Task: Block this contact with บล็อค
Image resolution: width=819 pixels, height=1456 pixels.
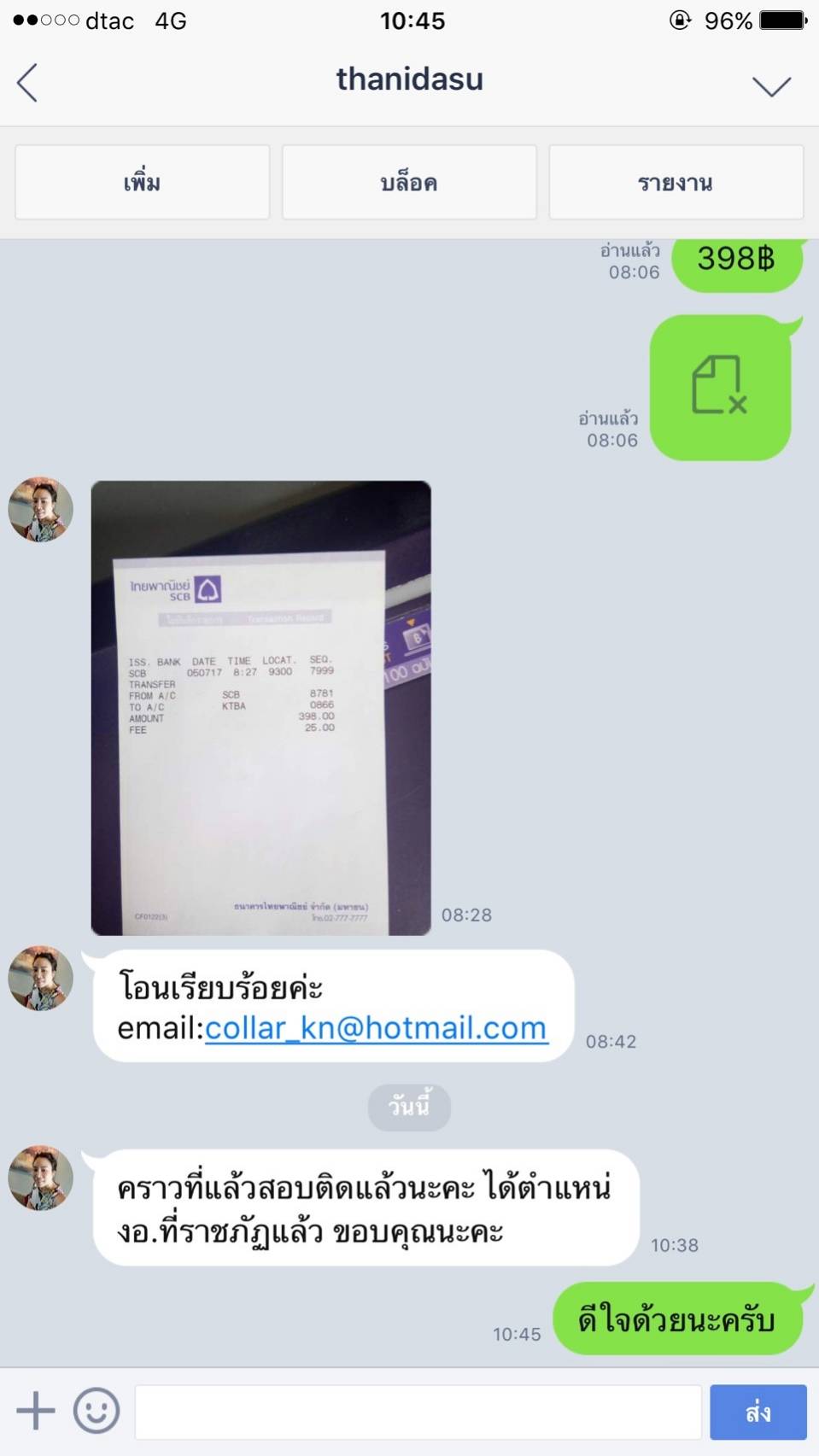Action: 409,183
